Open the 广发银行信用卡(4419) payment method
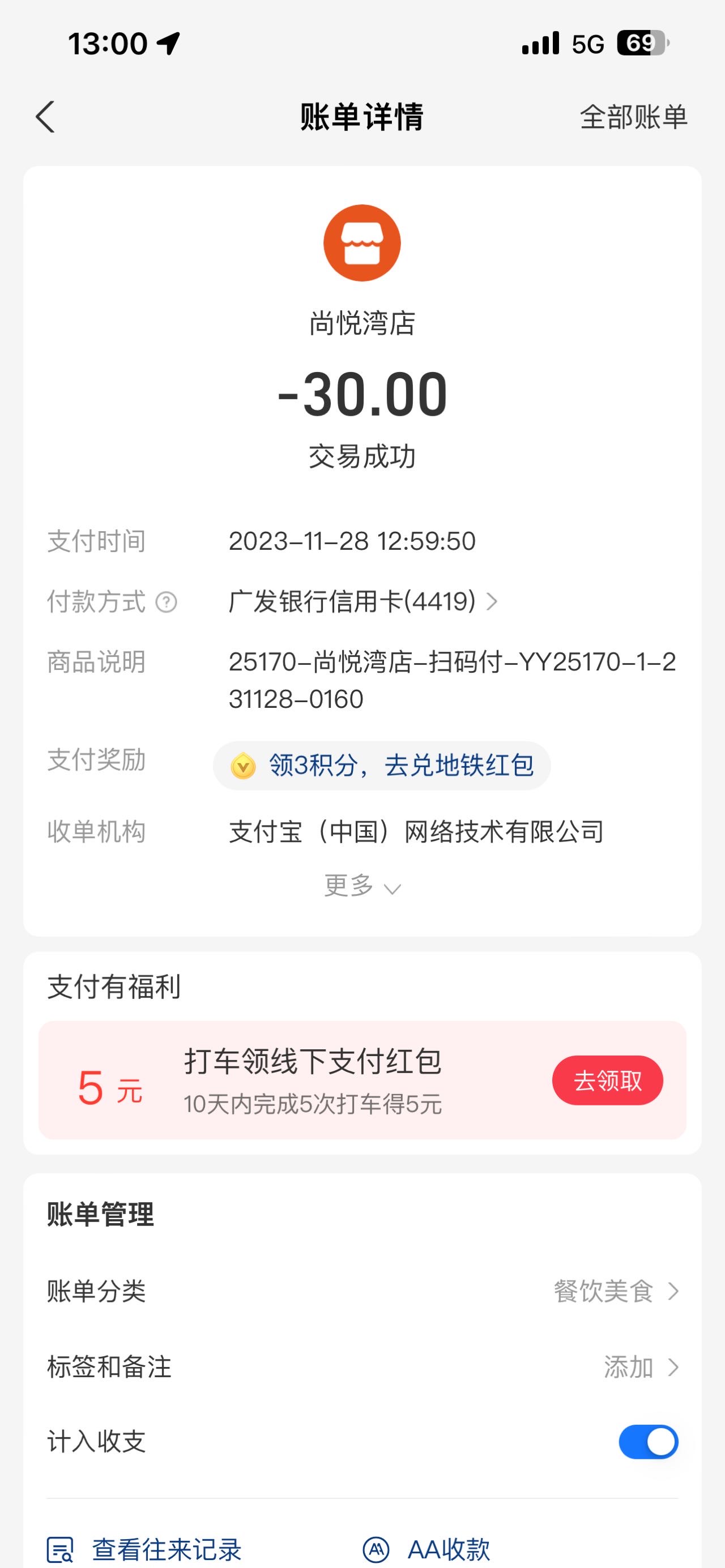The image size is (725, 1568). pyautogui.click(x=364, y=602)
